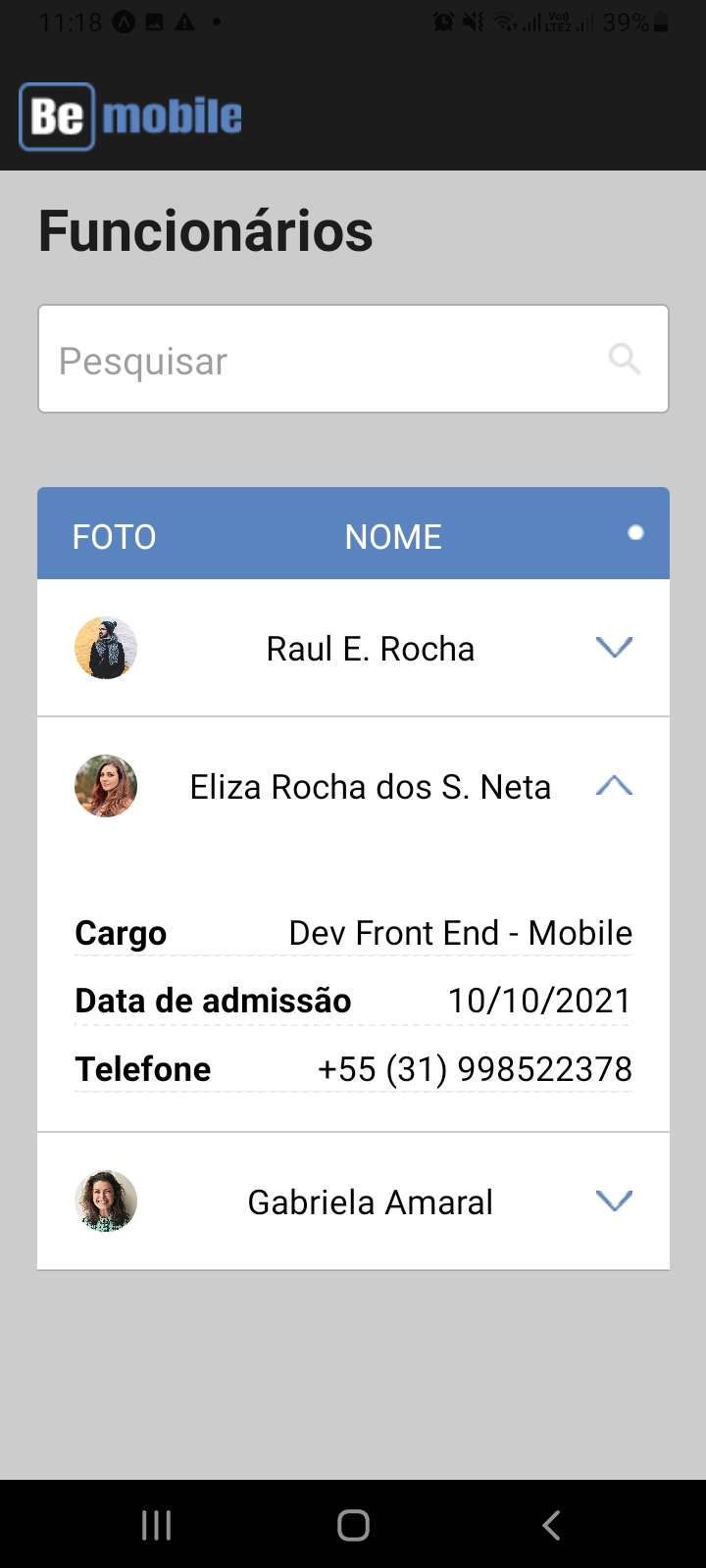Click Raul E. Rocha's profile photo
The height and width of the screenshot is (1568, 706).
tap(105, 647)
